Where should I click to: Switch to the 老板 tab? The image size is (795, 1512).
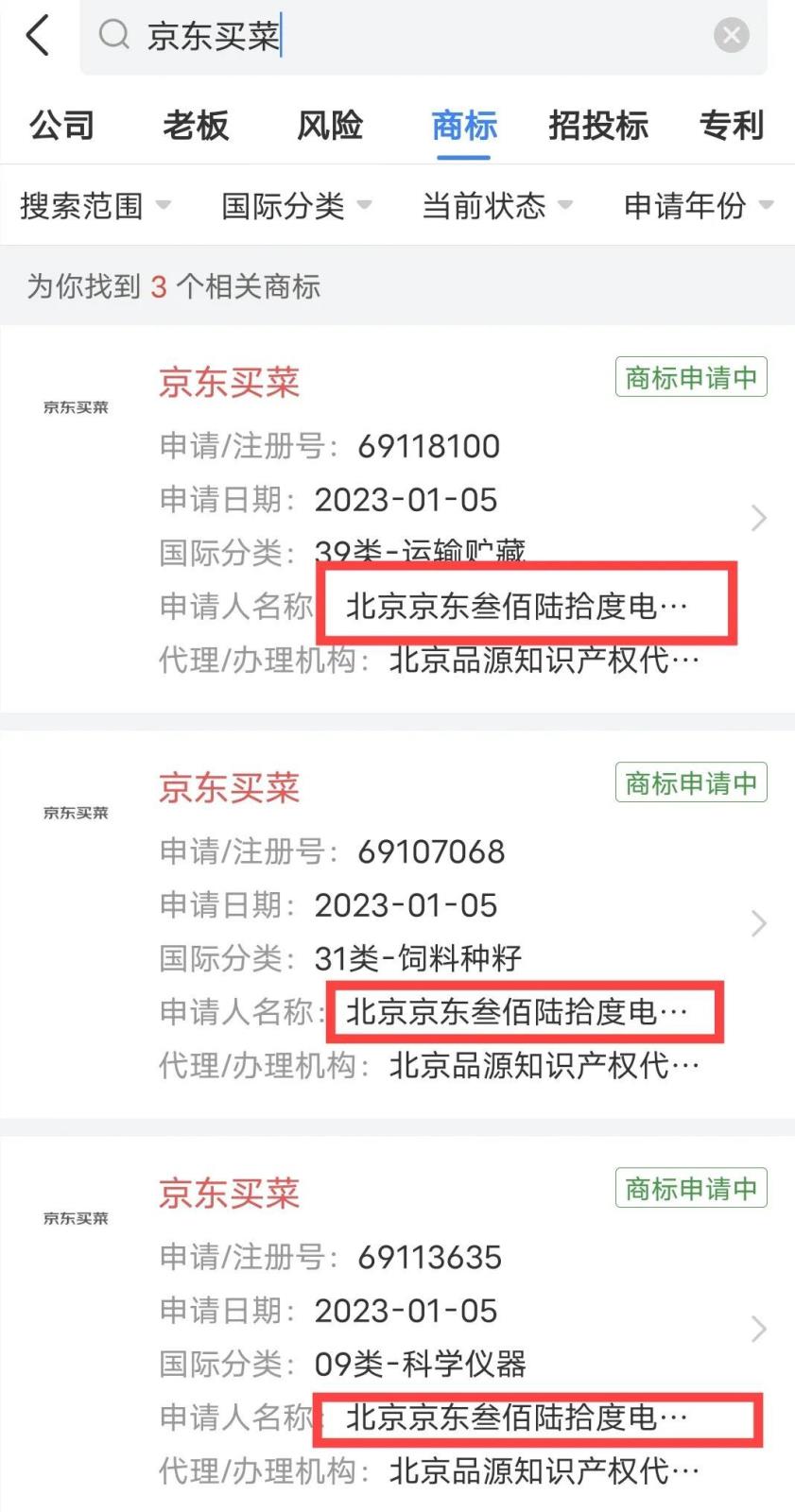click(196, 125)
